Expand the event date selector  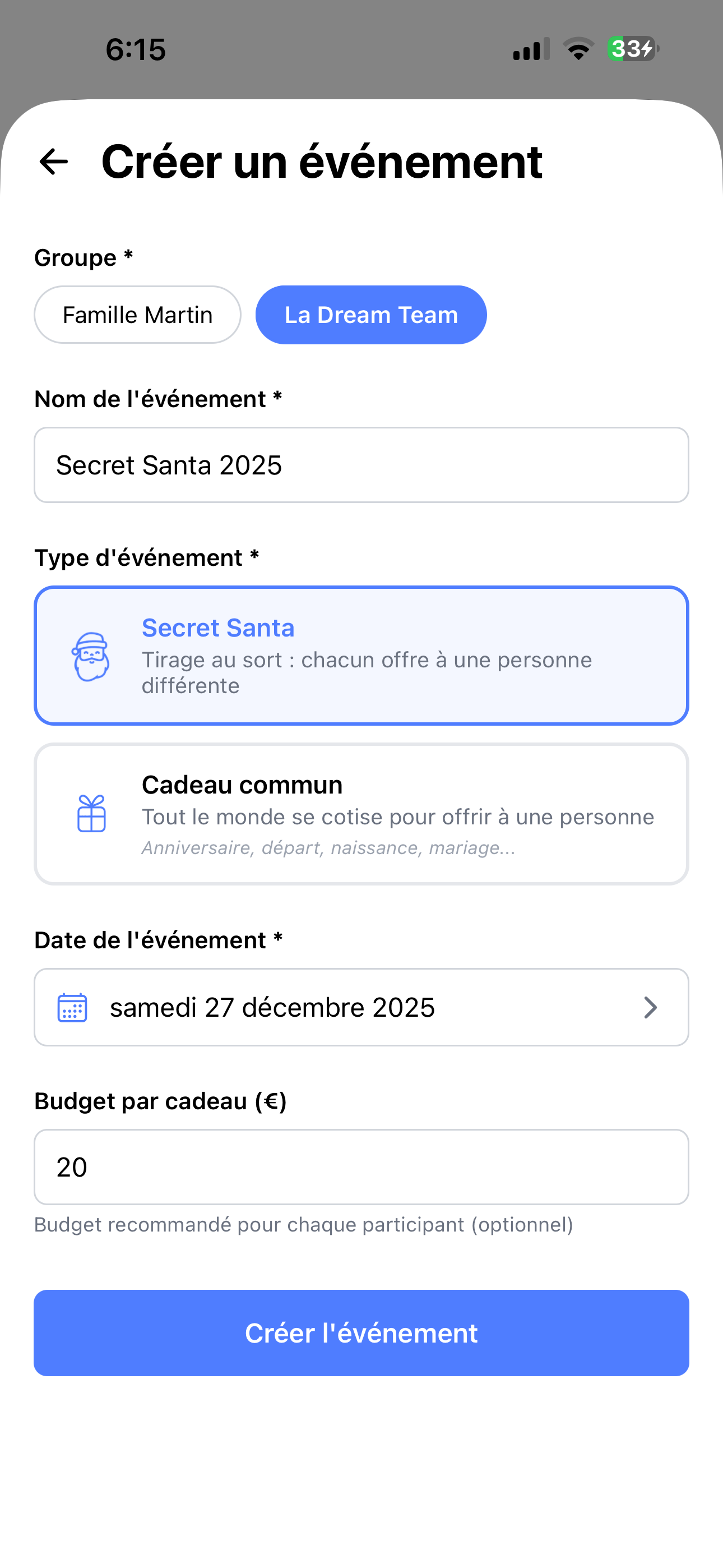pyautogui.click(x=361, y=1007)
